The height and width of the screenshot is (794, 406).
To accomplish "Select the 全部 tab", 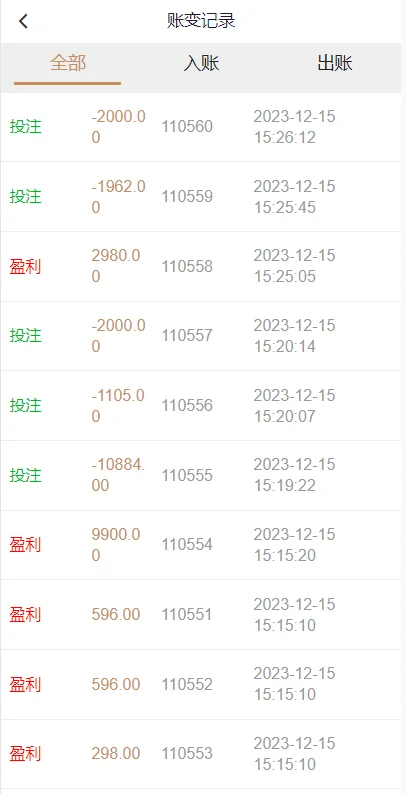I will tap(67, 64).
